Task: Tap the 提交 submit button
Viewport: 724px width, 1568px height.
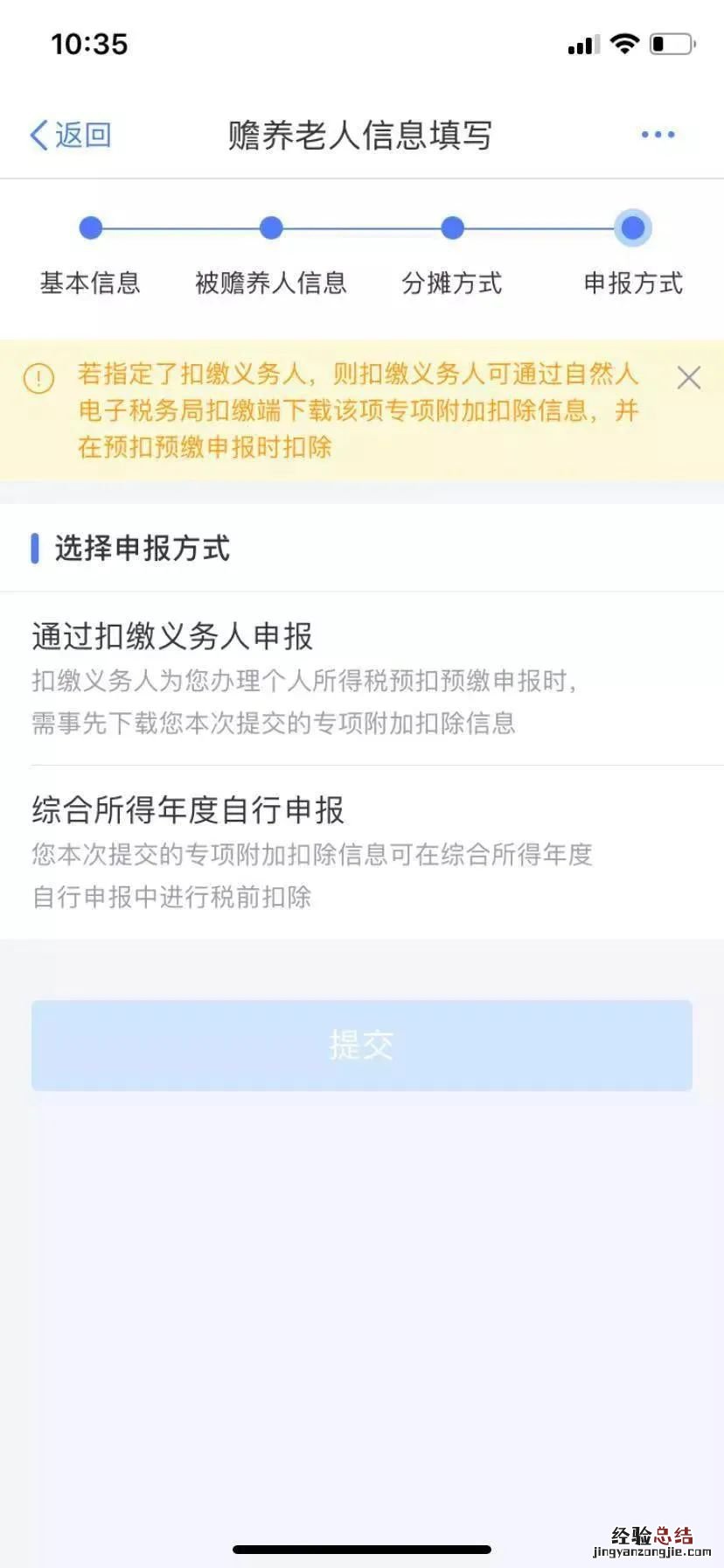Action: [361, 1045]
